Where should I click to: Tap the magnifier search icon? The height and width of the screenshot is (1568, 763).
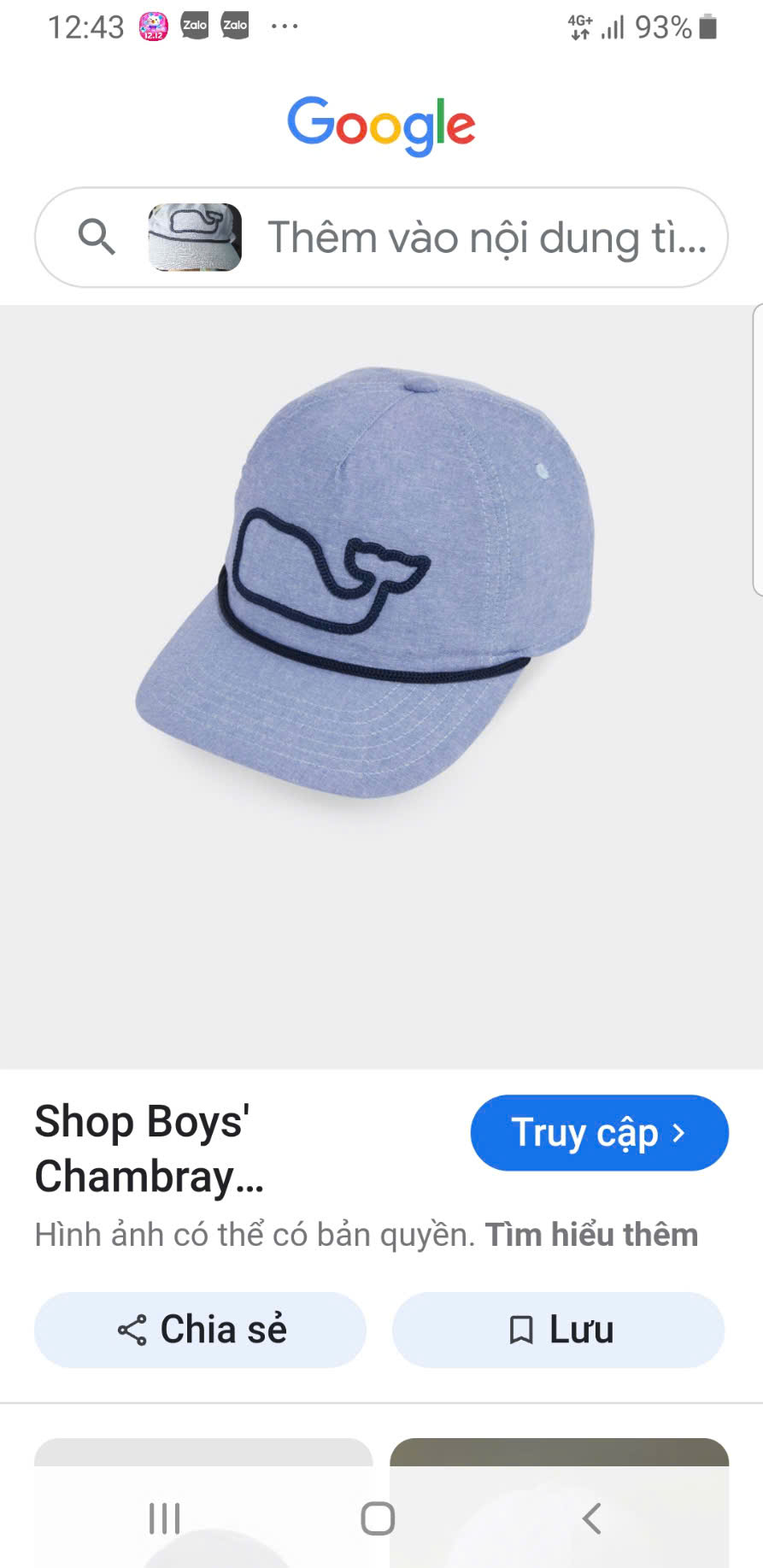(x=97, y=237)
